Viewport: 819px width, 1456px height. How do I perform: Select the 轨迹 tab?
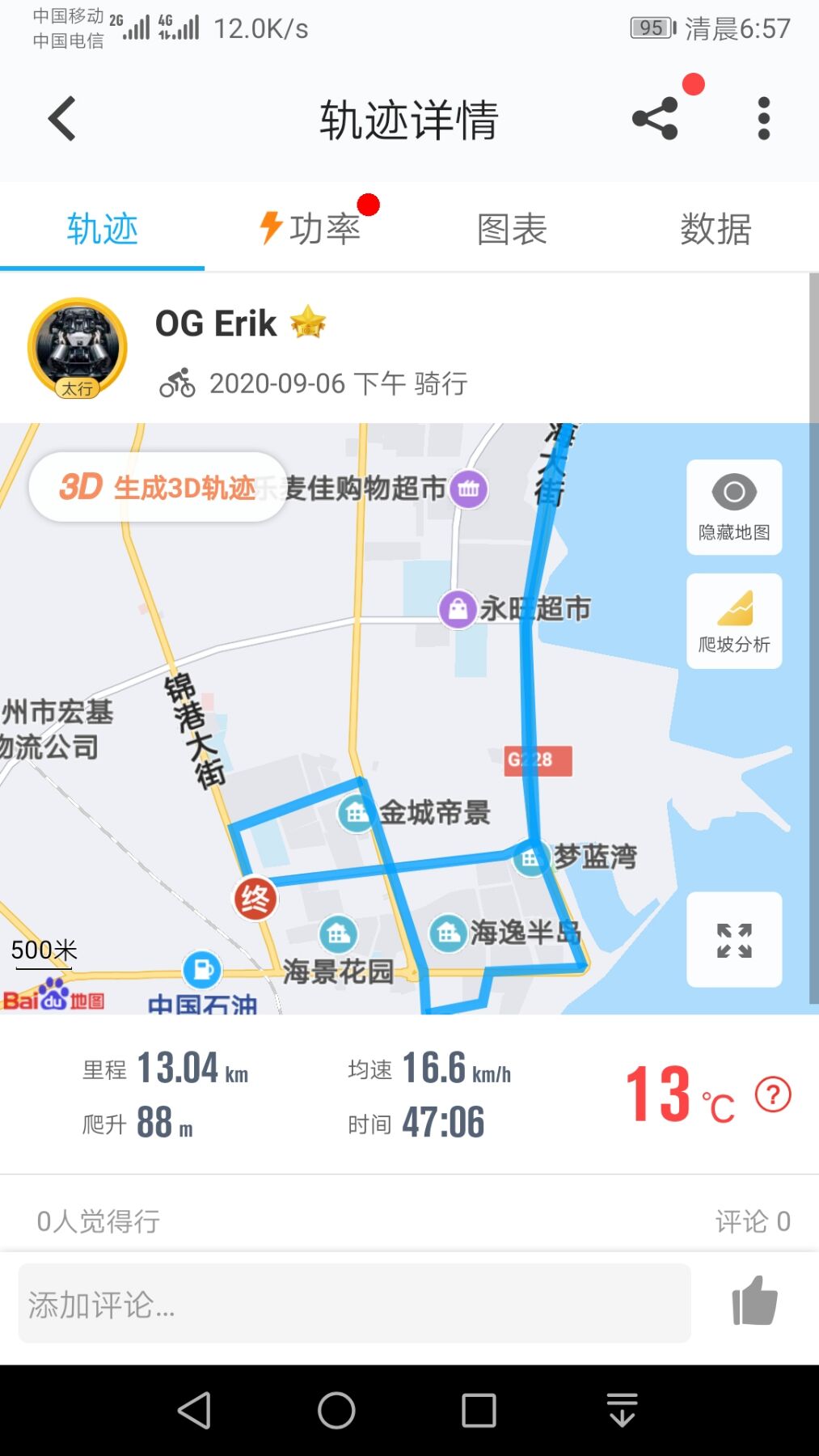click(103, 229)
